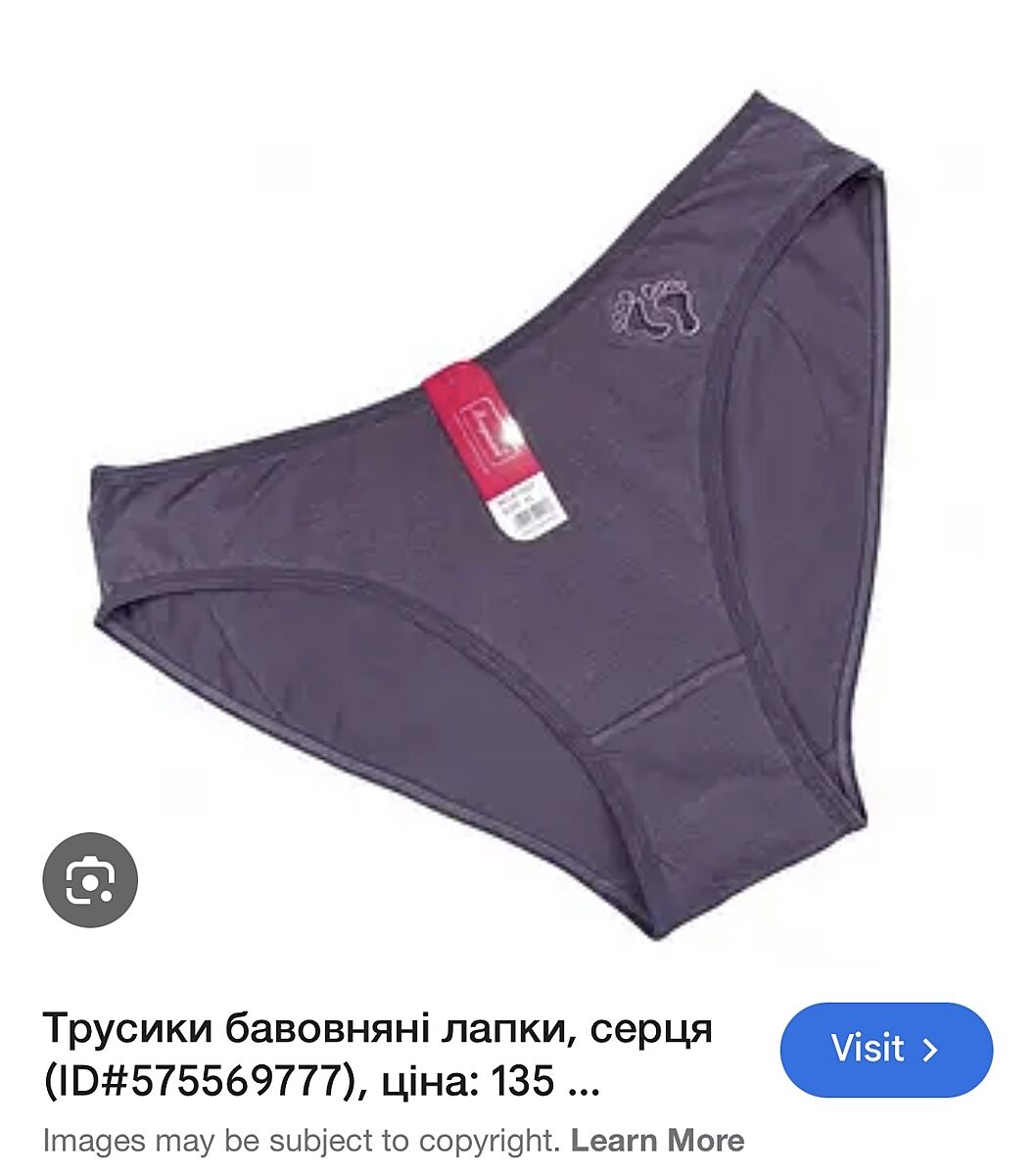Search this image with Google Lens
1036x1175 pixels.
click(x=90, y=879)
